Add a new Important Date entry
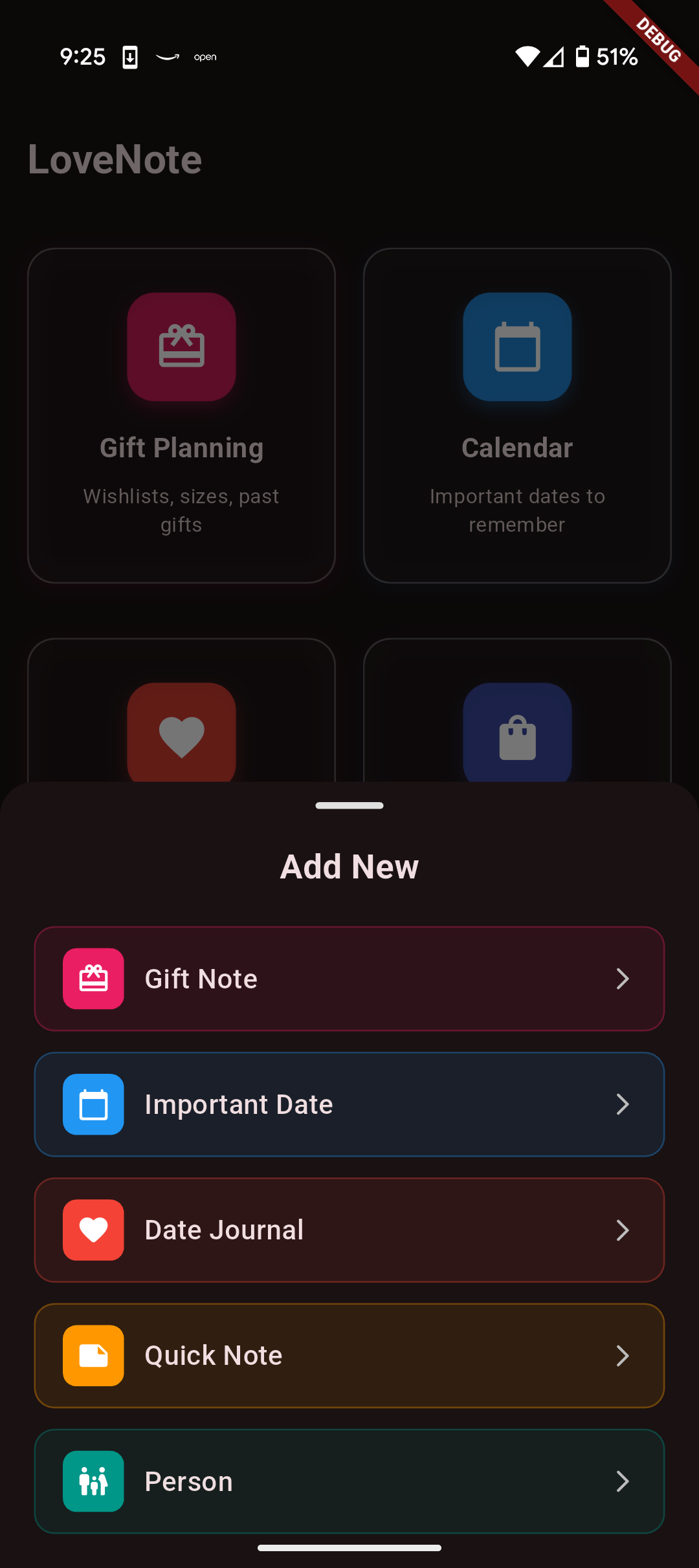The image size is (699, 1568). (x=349, y=1104)
